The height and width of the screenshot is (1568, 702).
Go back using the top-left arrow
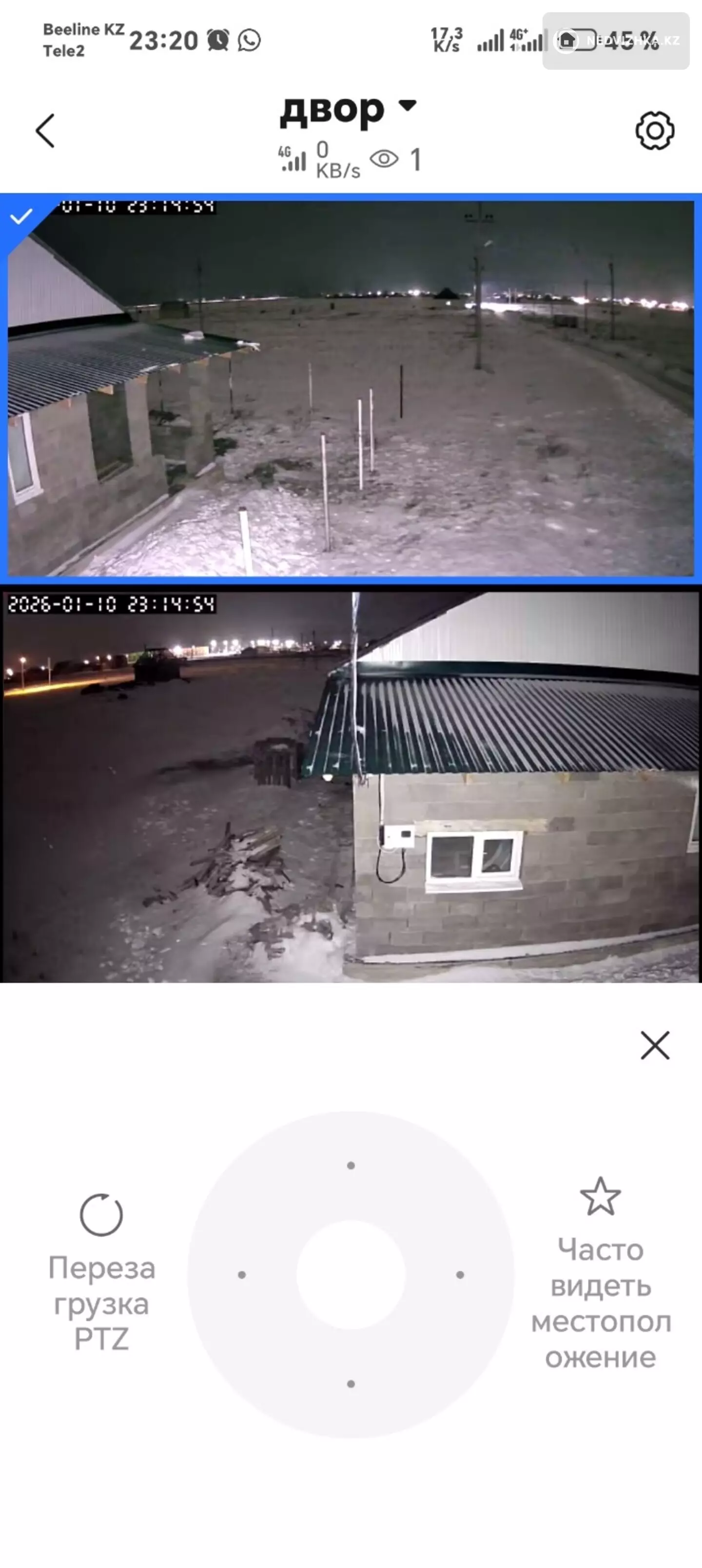click(x=45, y=130)
